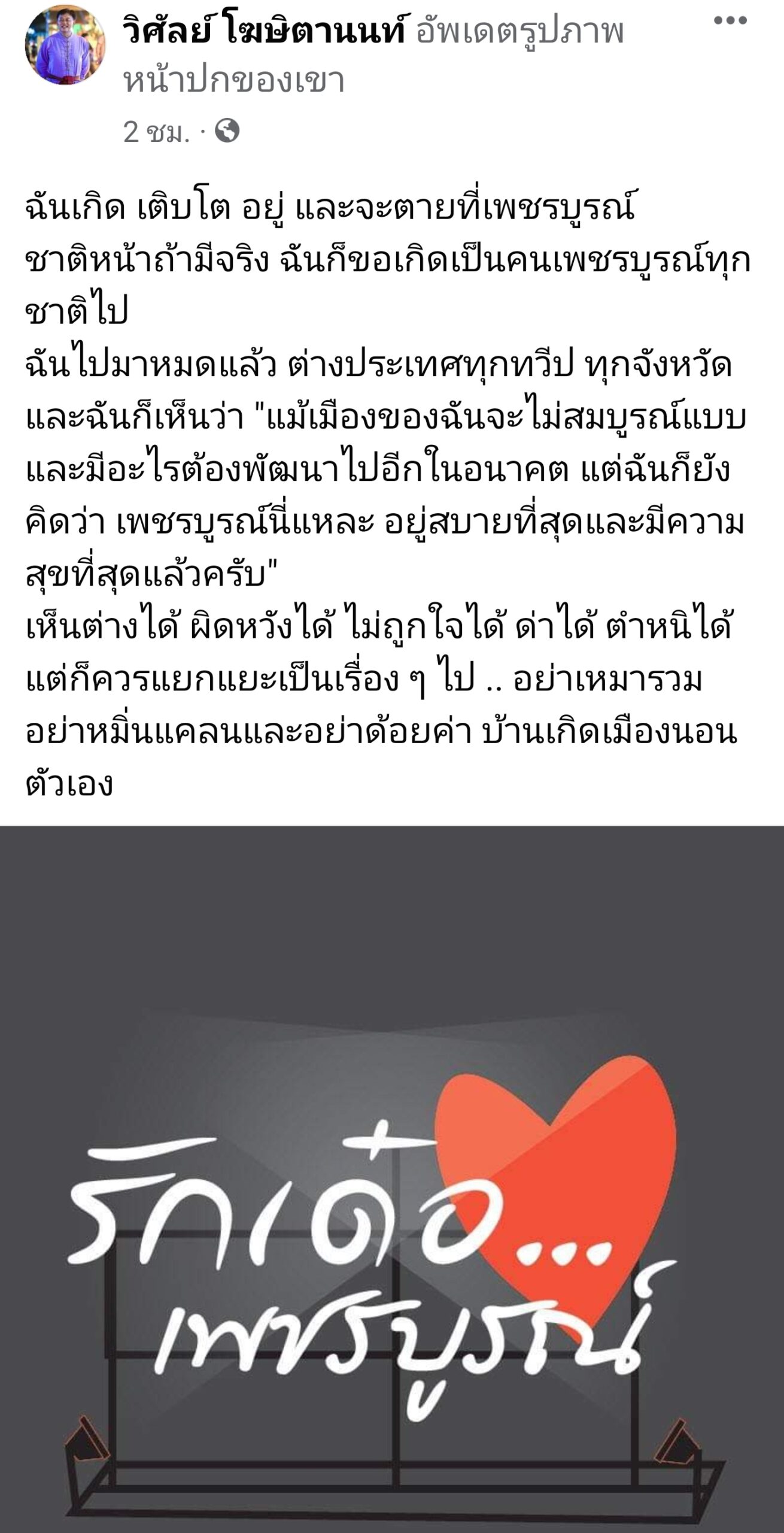
Task: Open the post's three-dot options menu
Action: (730, 21)
